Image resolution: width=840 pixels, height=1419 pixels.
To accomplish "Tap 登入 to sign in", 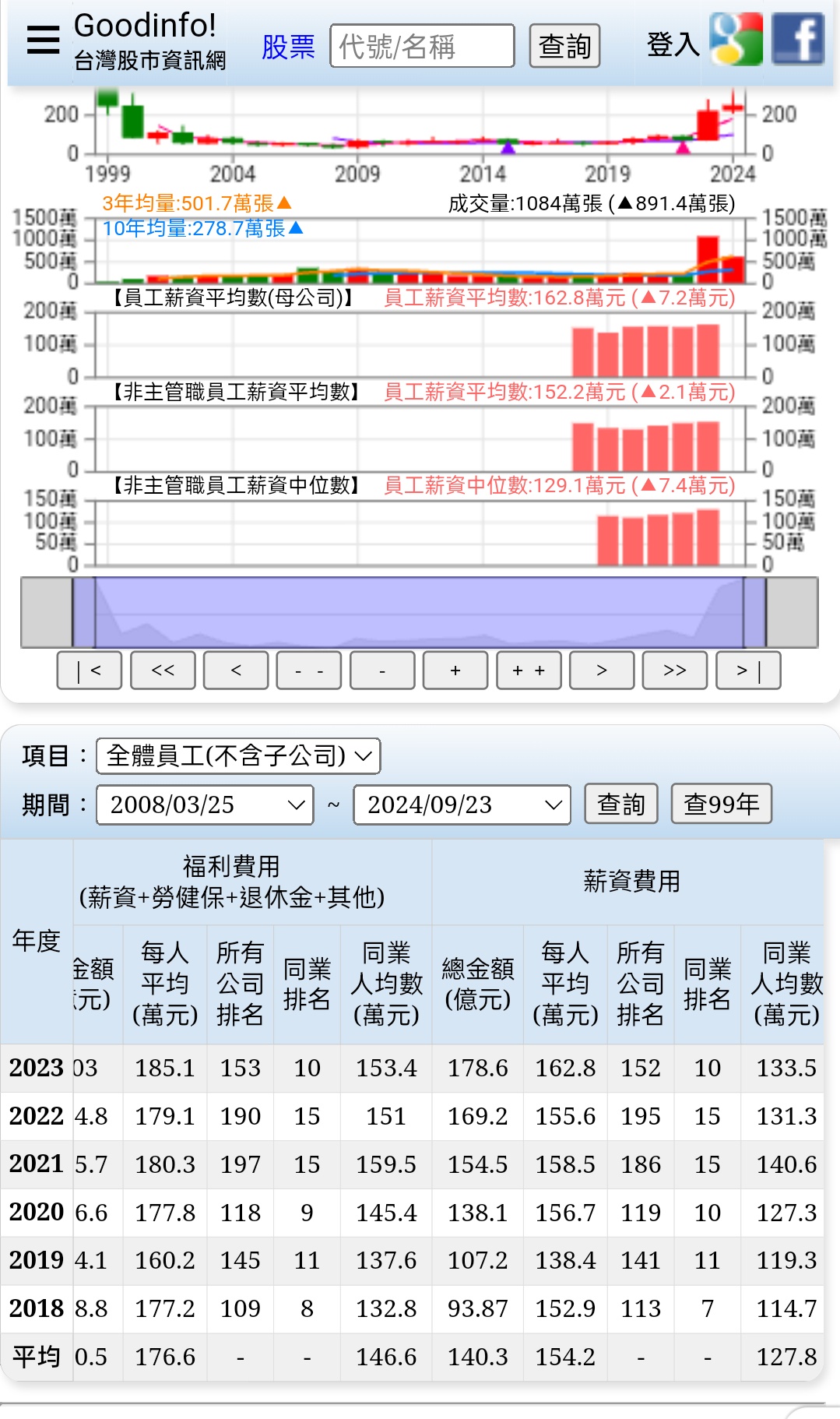I will pyautogui.click(x=673, y=44).
